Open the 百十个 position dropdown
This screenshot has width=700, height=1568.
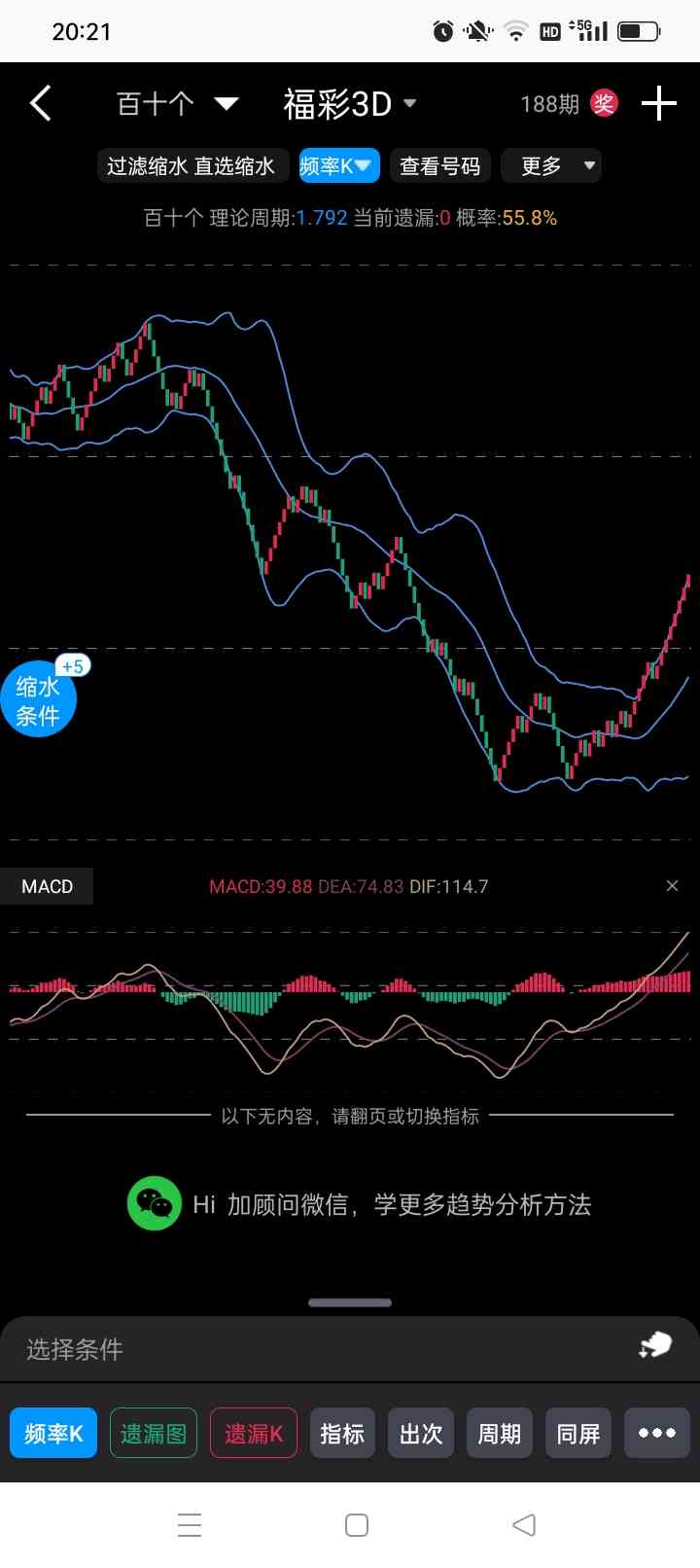[177, 103]
